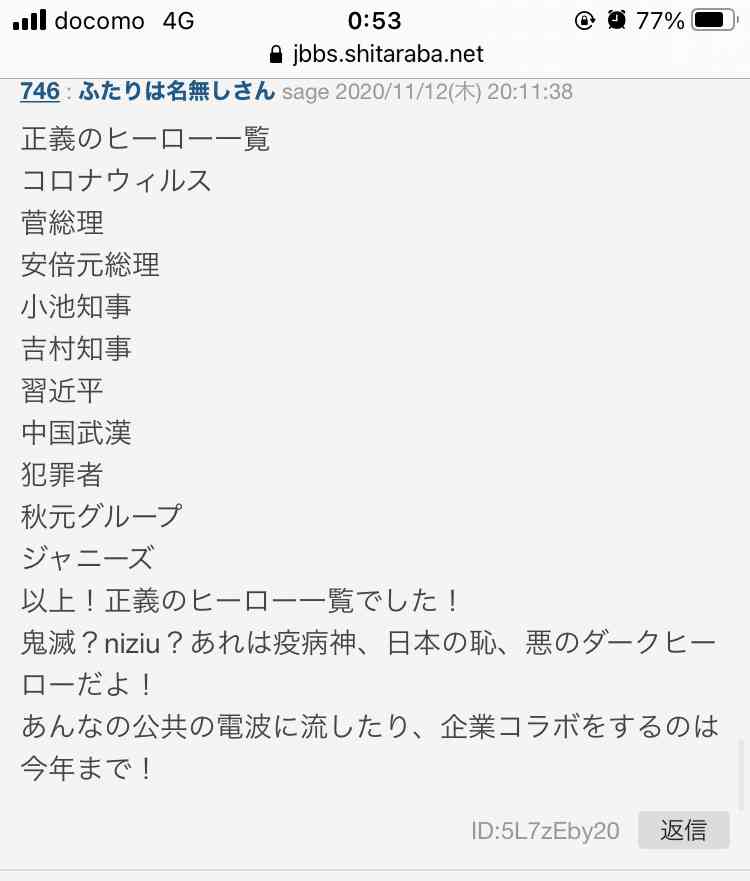Select the text line コロナウィルス
Screen dimensions: 750x881
click(115, 181)
